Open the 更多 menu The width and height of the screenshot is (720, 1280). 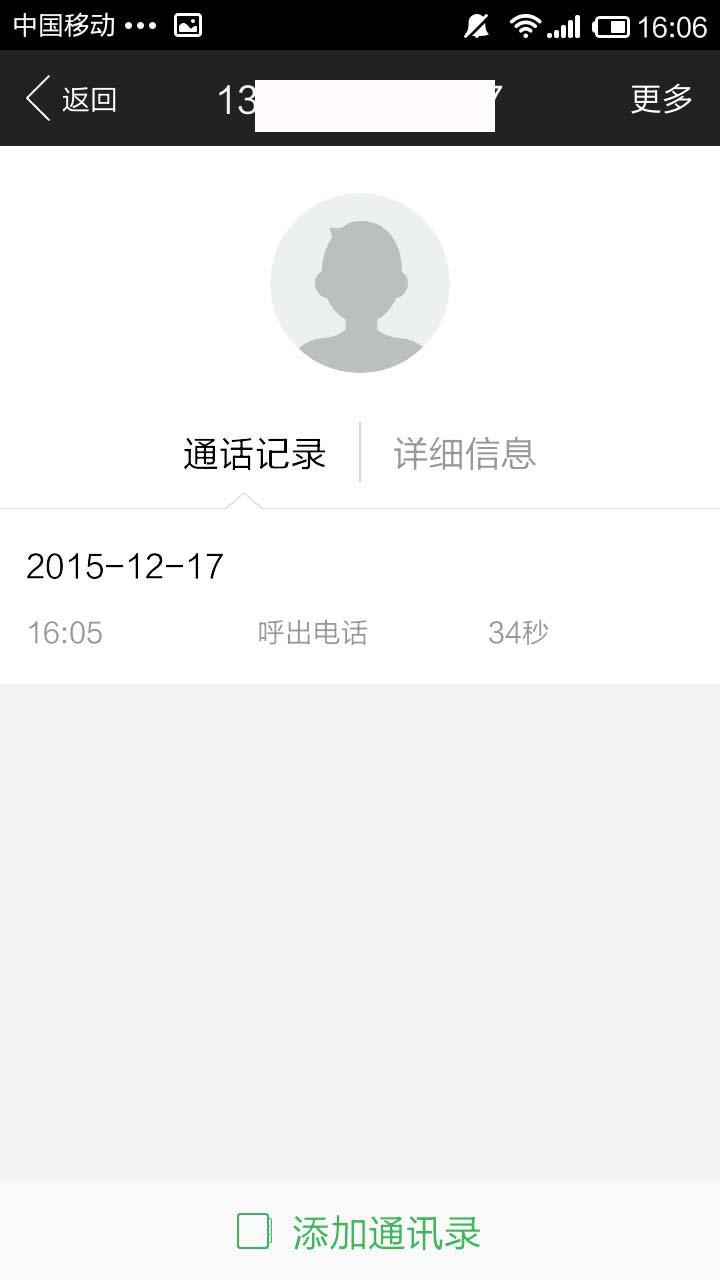click(661, 99)
